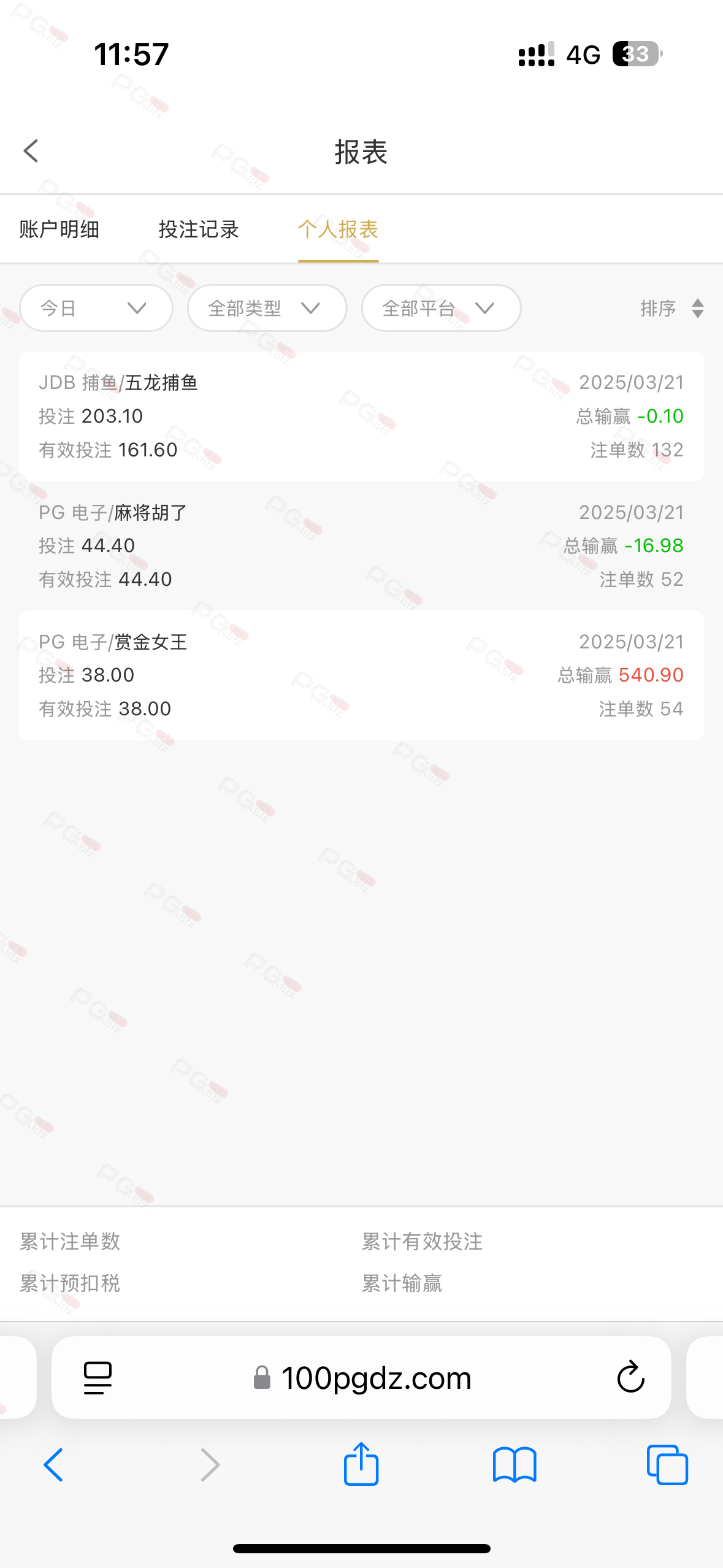Open the PG 电子/赏金女王 record
Viewport: 723px width, 1568px height.
(x=361, y=675)
